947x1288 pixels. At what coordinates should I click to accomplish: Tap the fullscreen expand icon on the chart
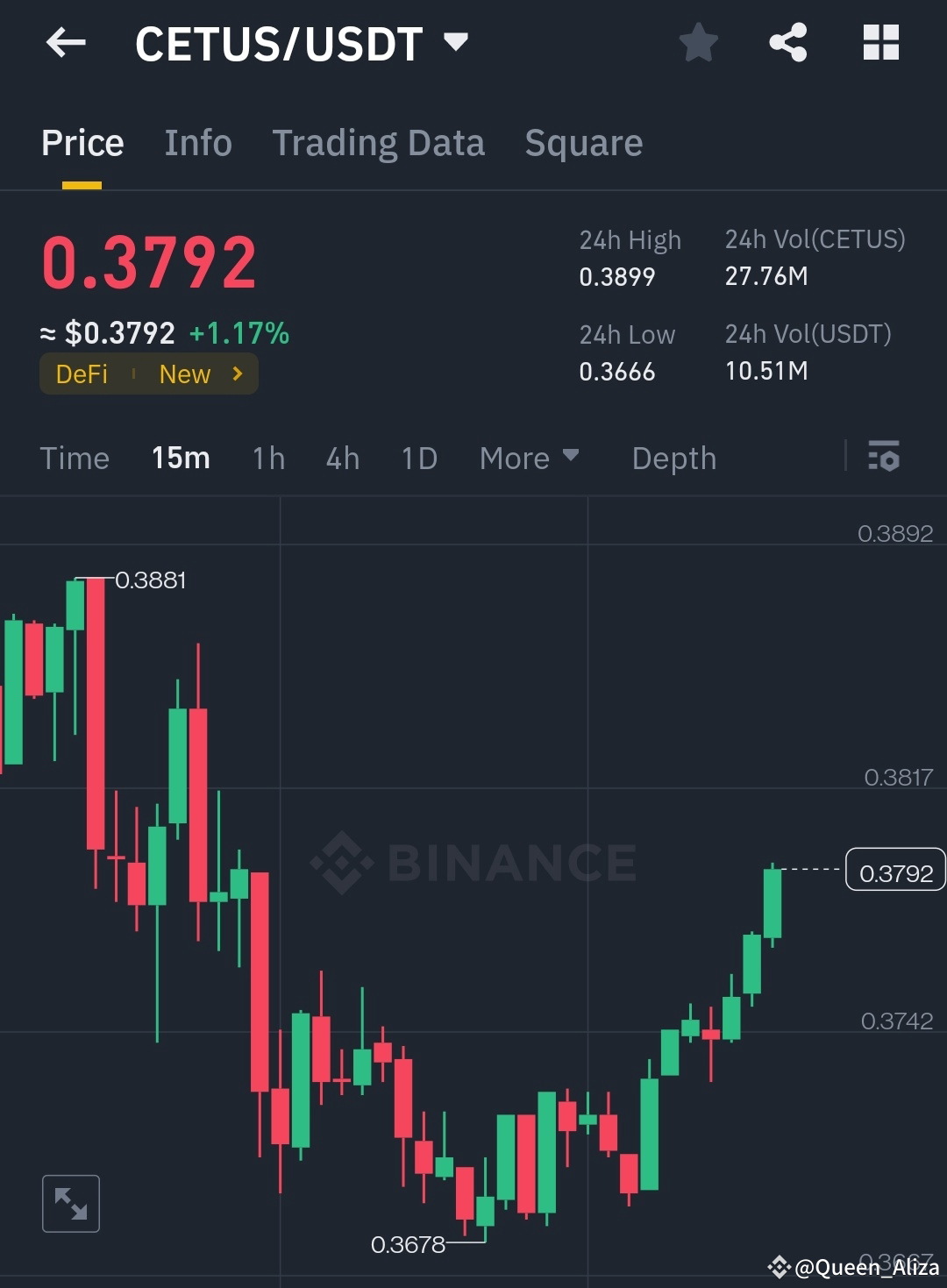coord(70,1203)
